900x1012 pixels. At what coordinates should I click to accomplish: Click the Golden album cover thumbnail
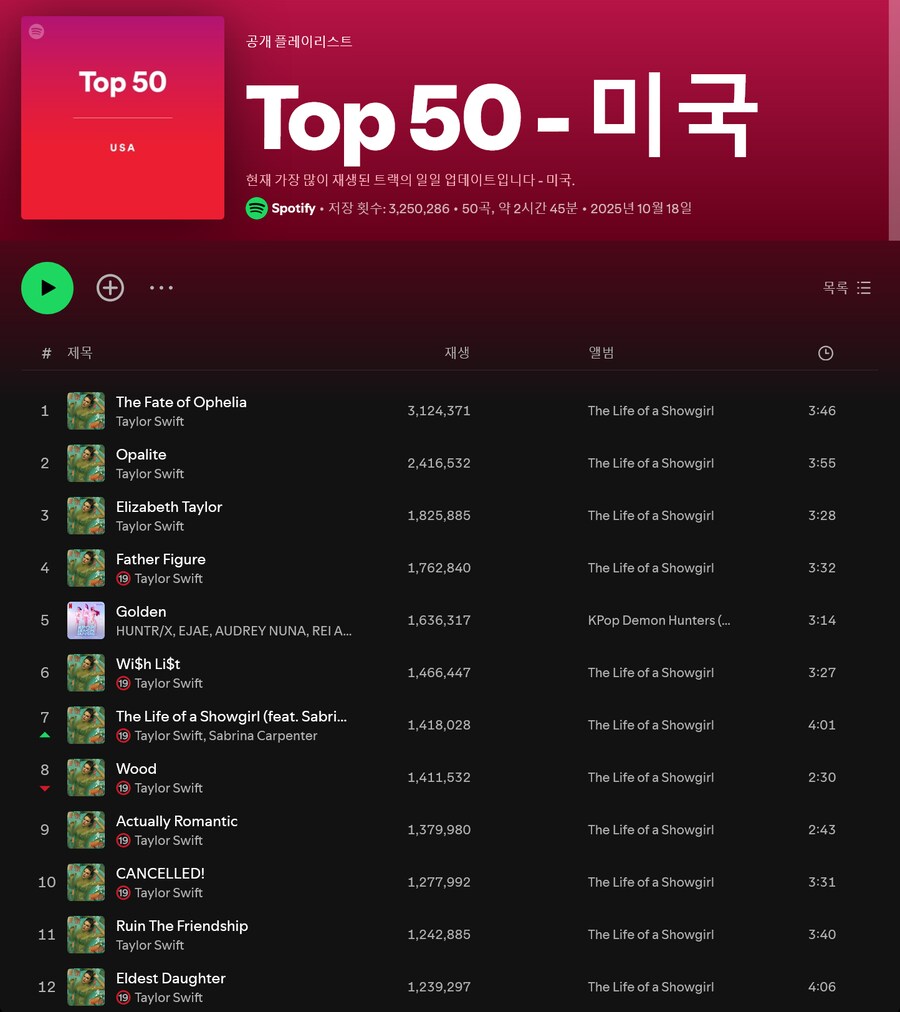85,620
